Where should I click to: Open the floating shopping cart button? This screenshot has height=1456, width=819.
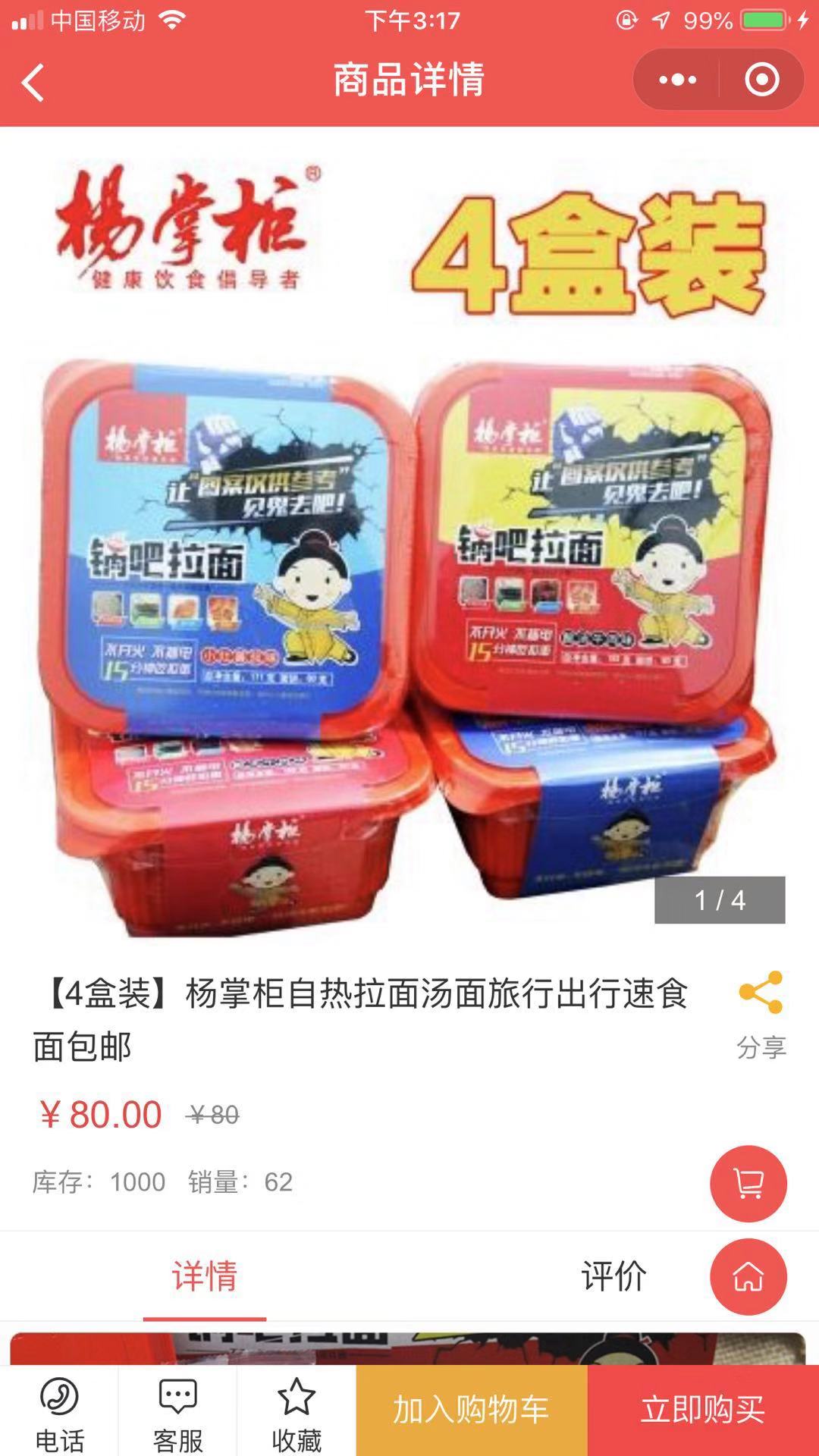click(748, 1183)
